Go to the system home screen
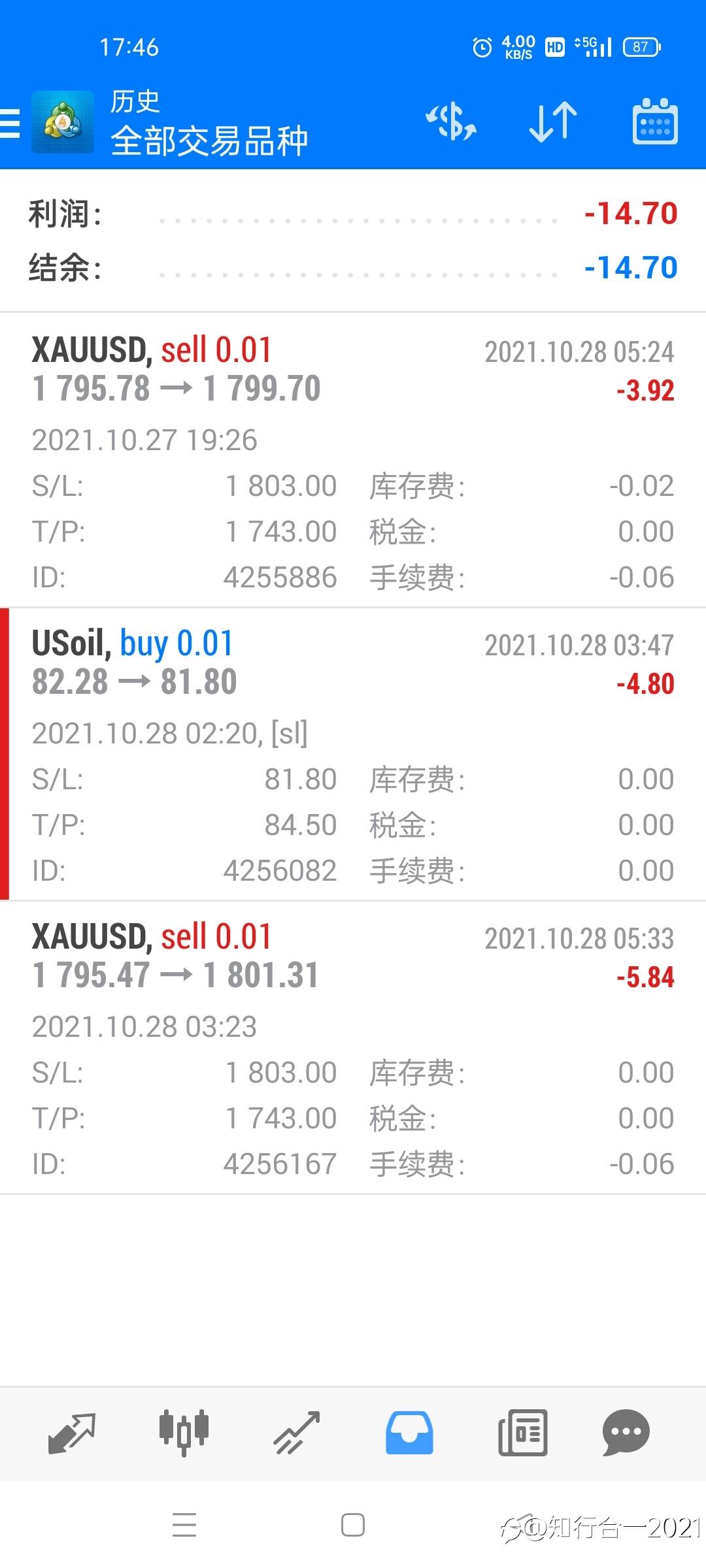 (353, 1526)
